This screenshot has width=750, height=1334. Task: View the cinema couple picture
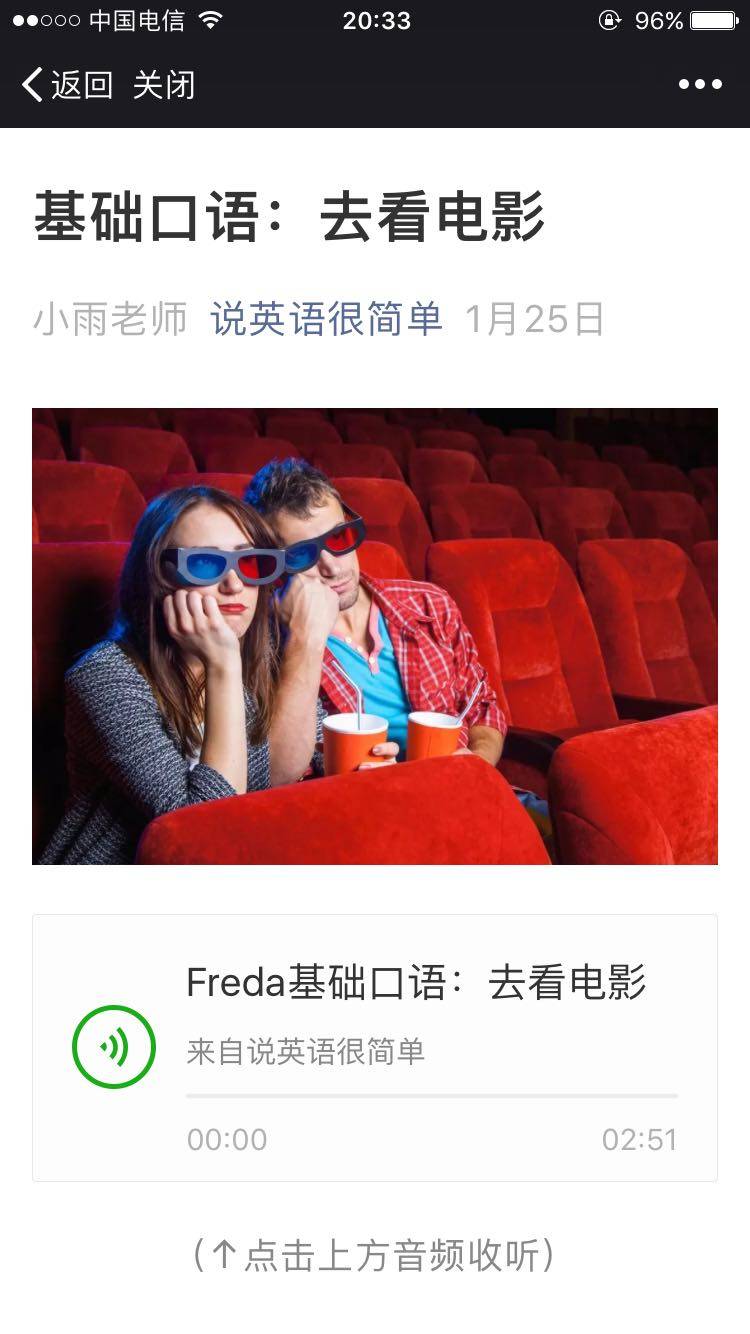[x=375, y=636]
